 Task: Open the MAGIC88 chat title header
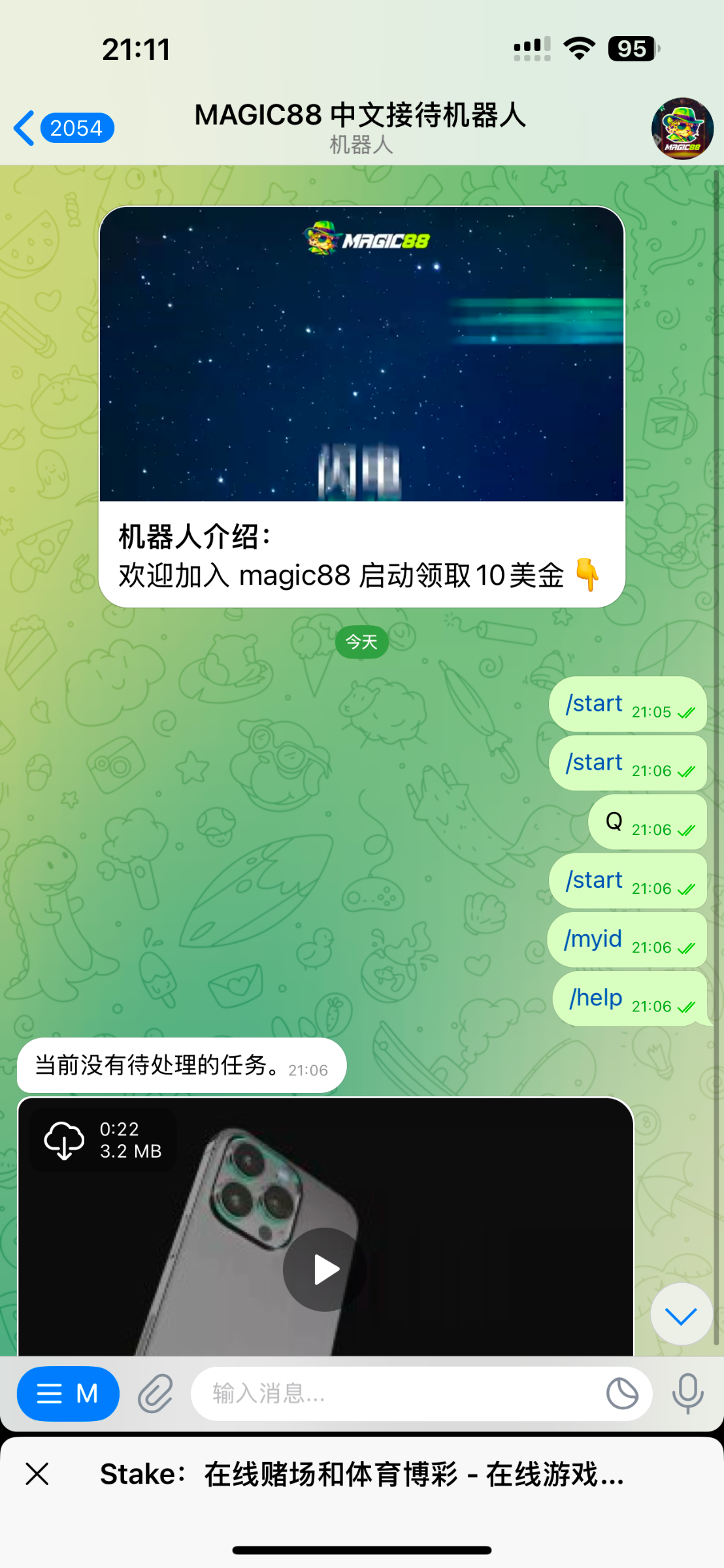coord(361,127)
